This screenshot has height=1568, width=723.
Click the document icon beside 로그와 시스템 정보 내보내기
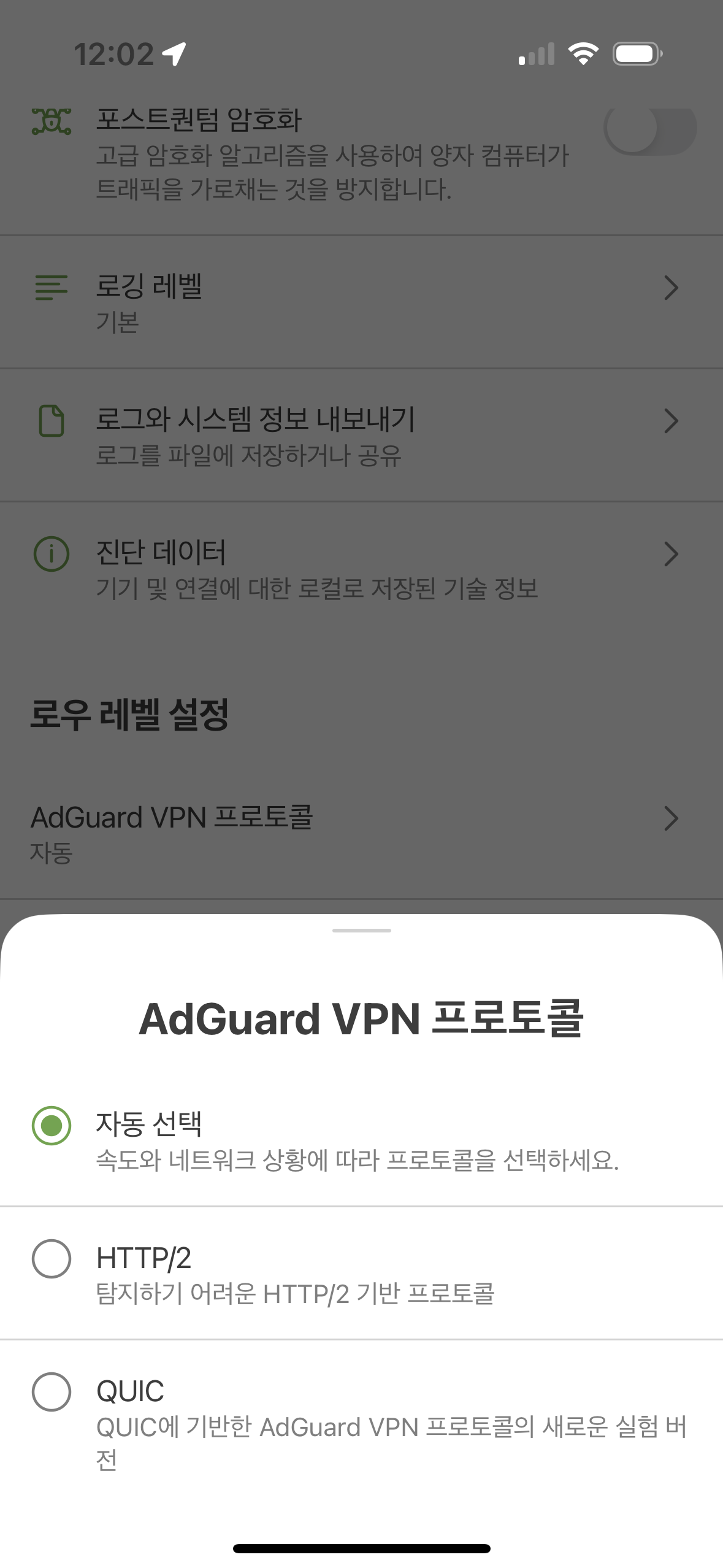click(x=52, y=421)
